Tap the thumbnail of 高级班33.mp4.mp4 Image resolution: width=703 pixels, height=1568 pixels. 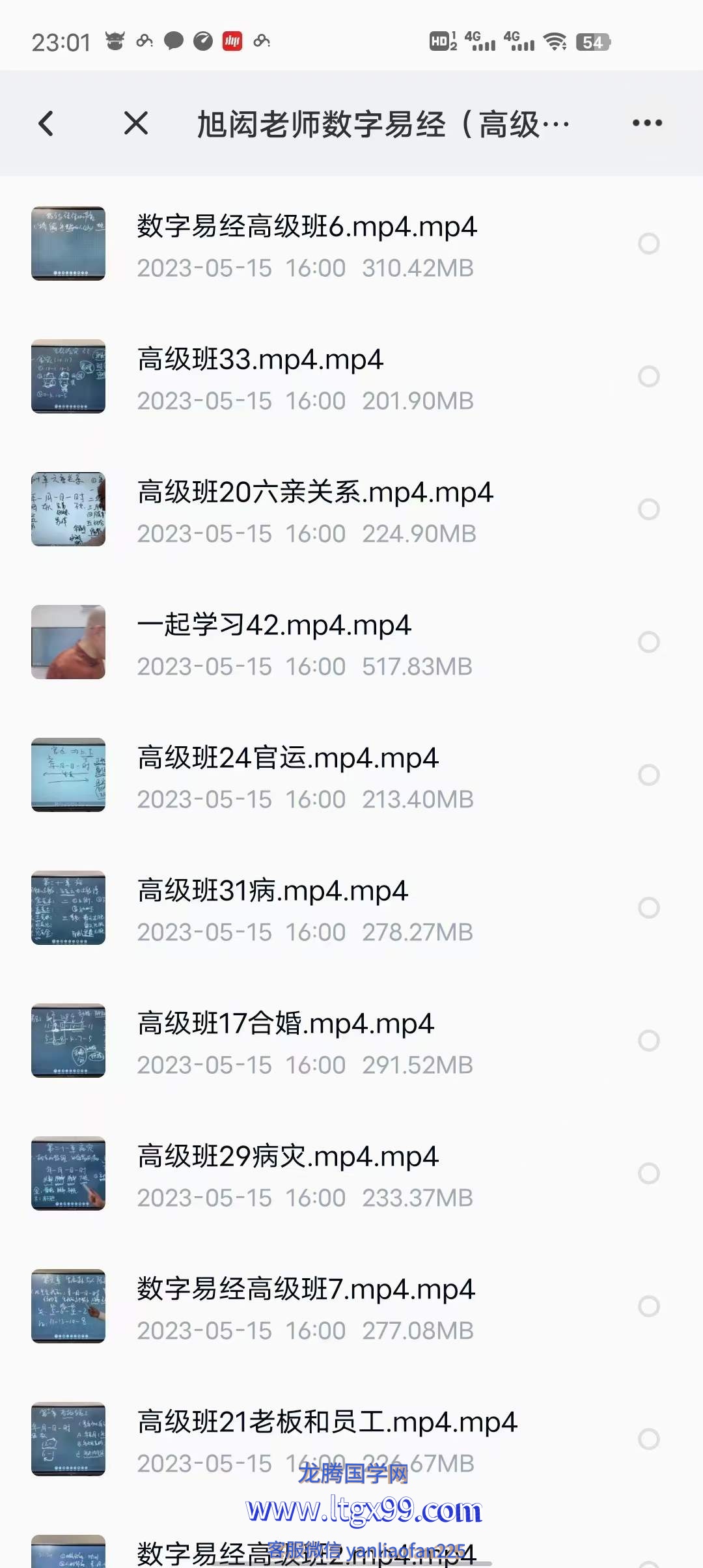(x=68, y=376)
